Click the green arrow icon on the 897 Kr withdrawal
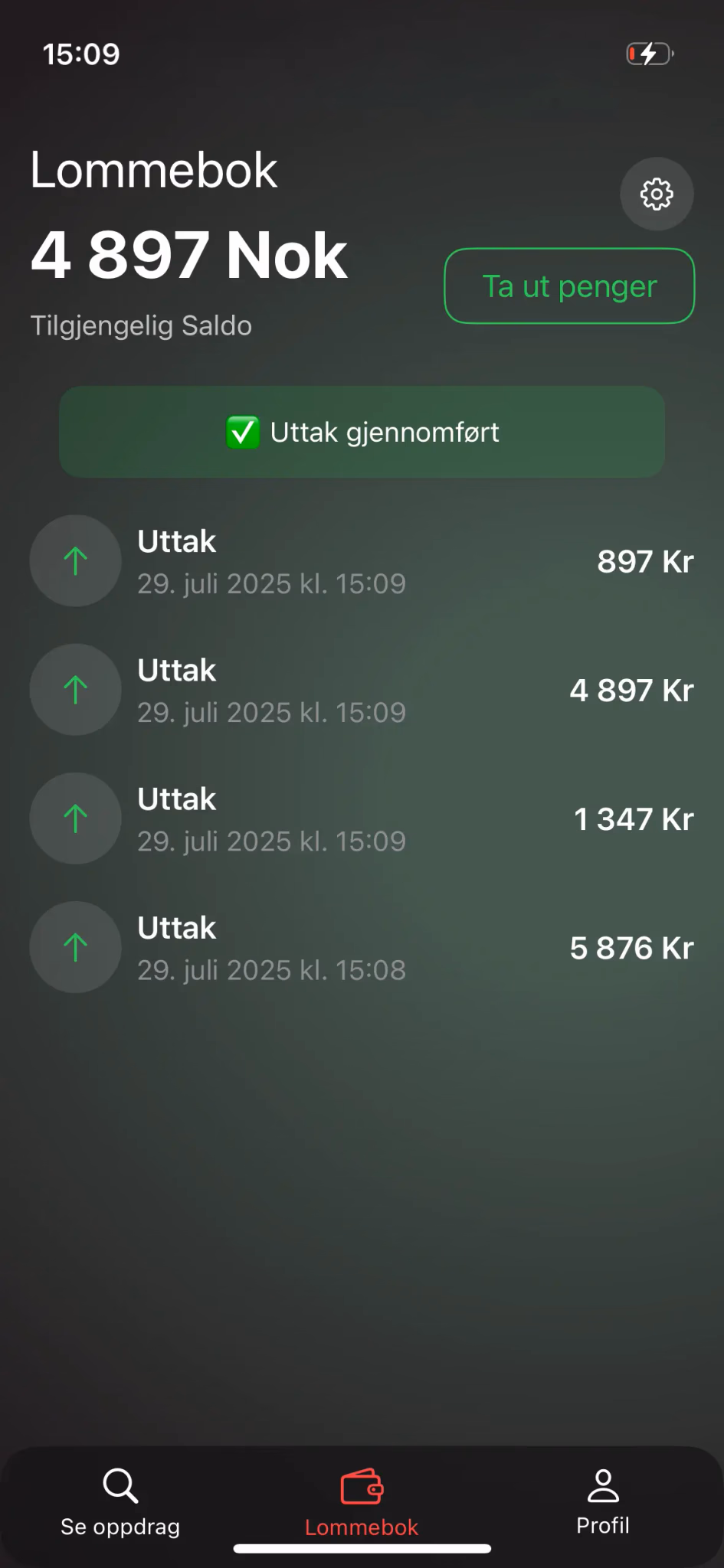The image size is (724, 1568). 74,561
